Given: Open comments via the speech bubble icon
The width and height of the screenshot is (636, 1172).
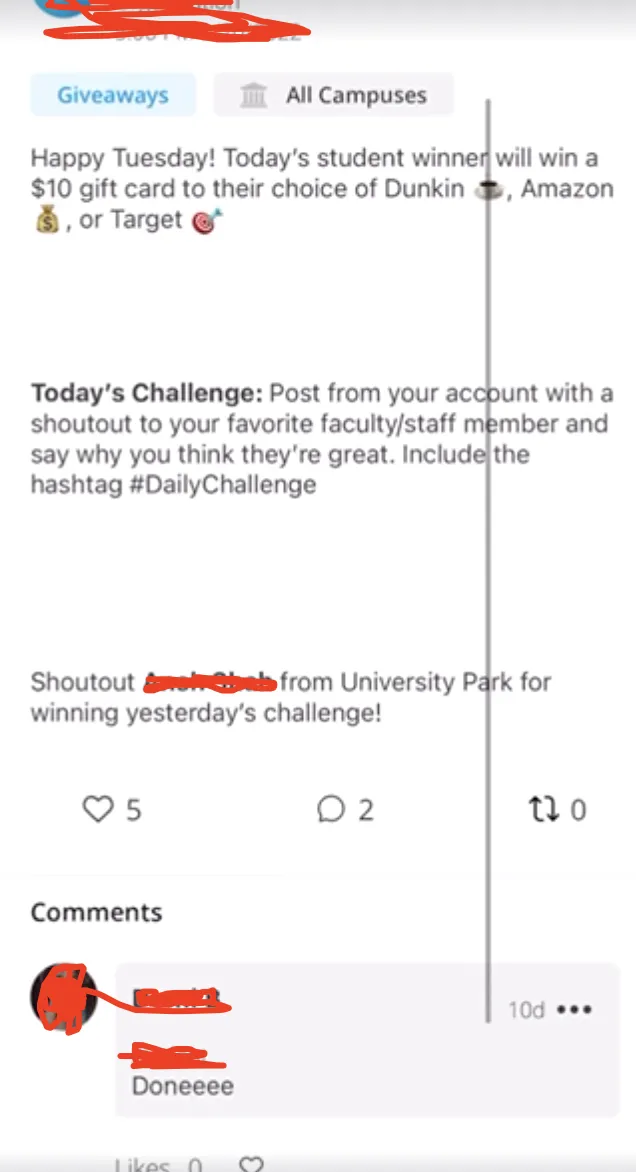Looking at the screenshot, I should (331, 809).
